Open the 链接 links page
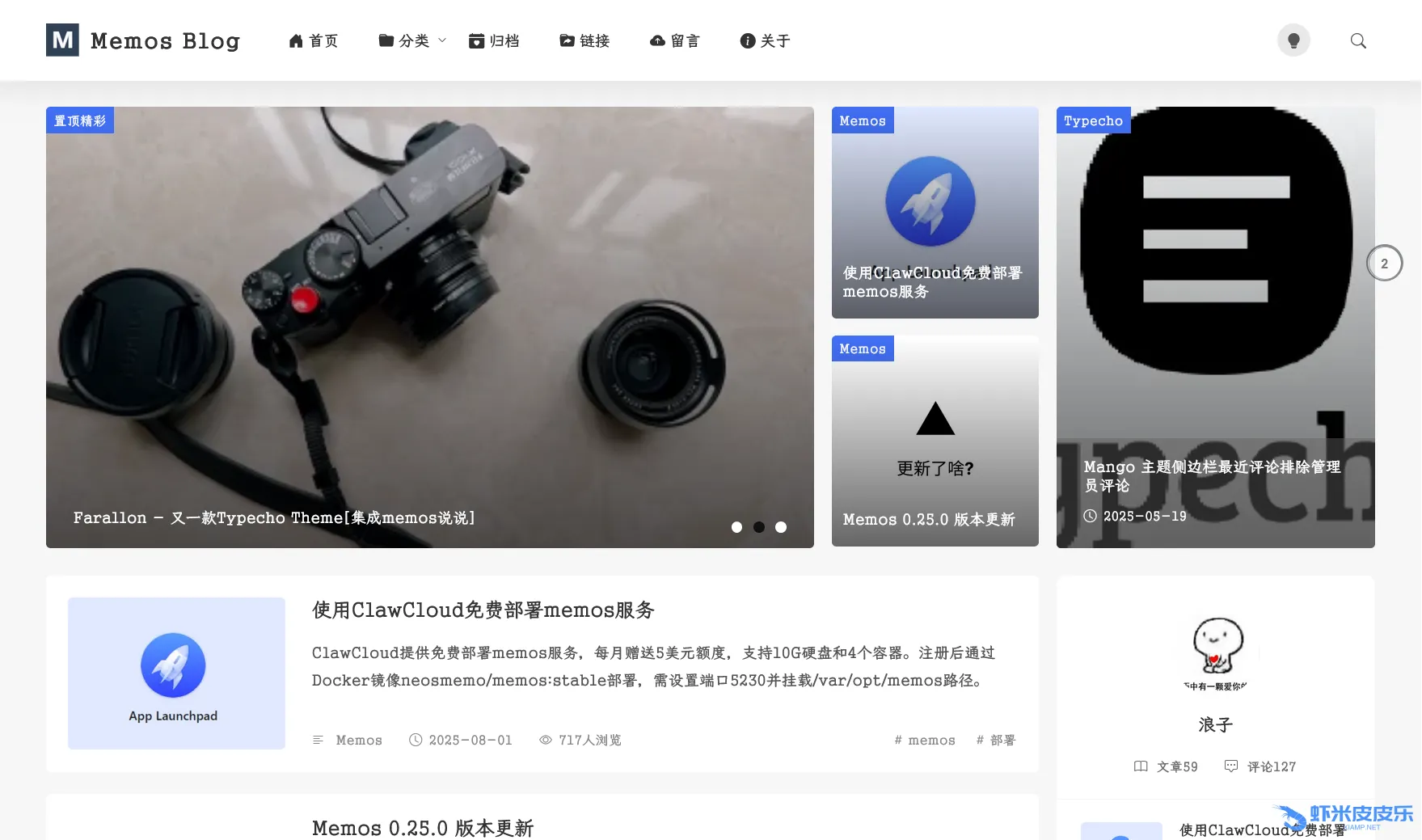 tap(584, 40)
